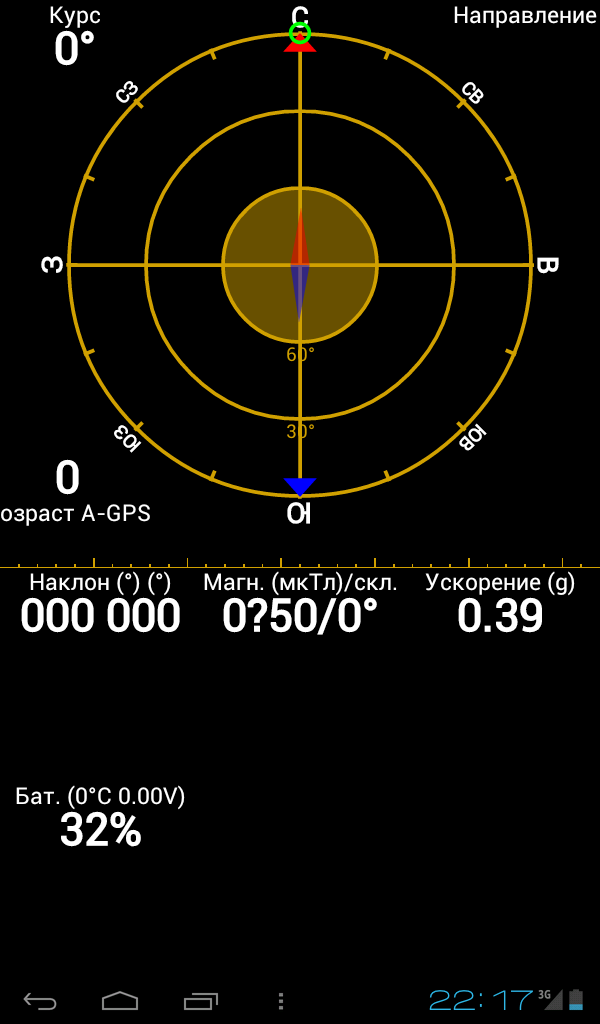Open the three-dot overflow menu
This screenshot has height=1024, width=600.
click(x=281, y=1000)
